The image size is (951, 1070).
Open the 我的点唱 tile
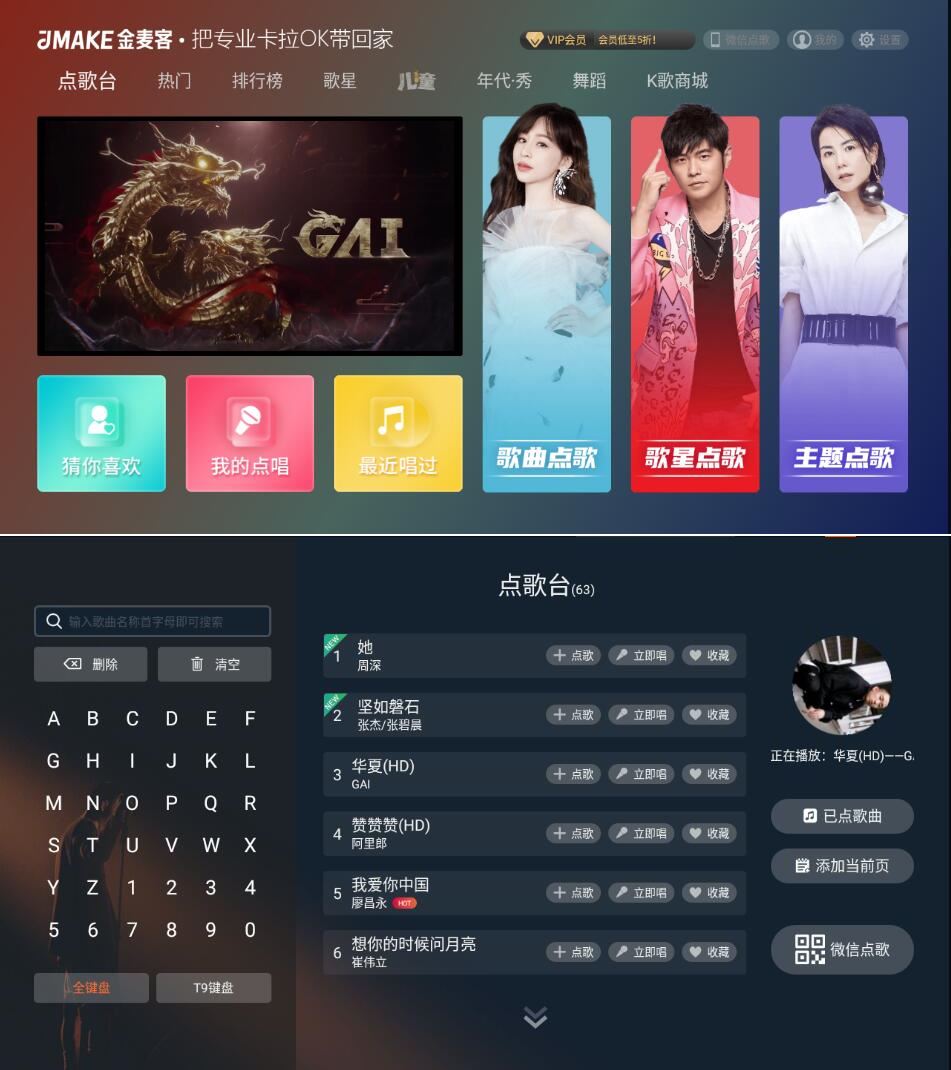click(x=249, y=434)
